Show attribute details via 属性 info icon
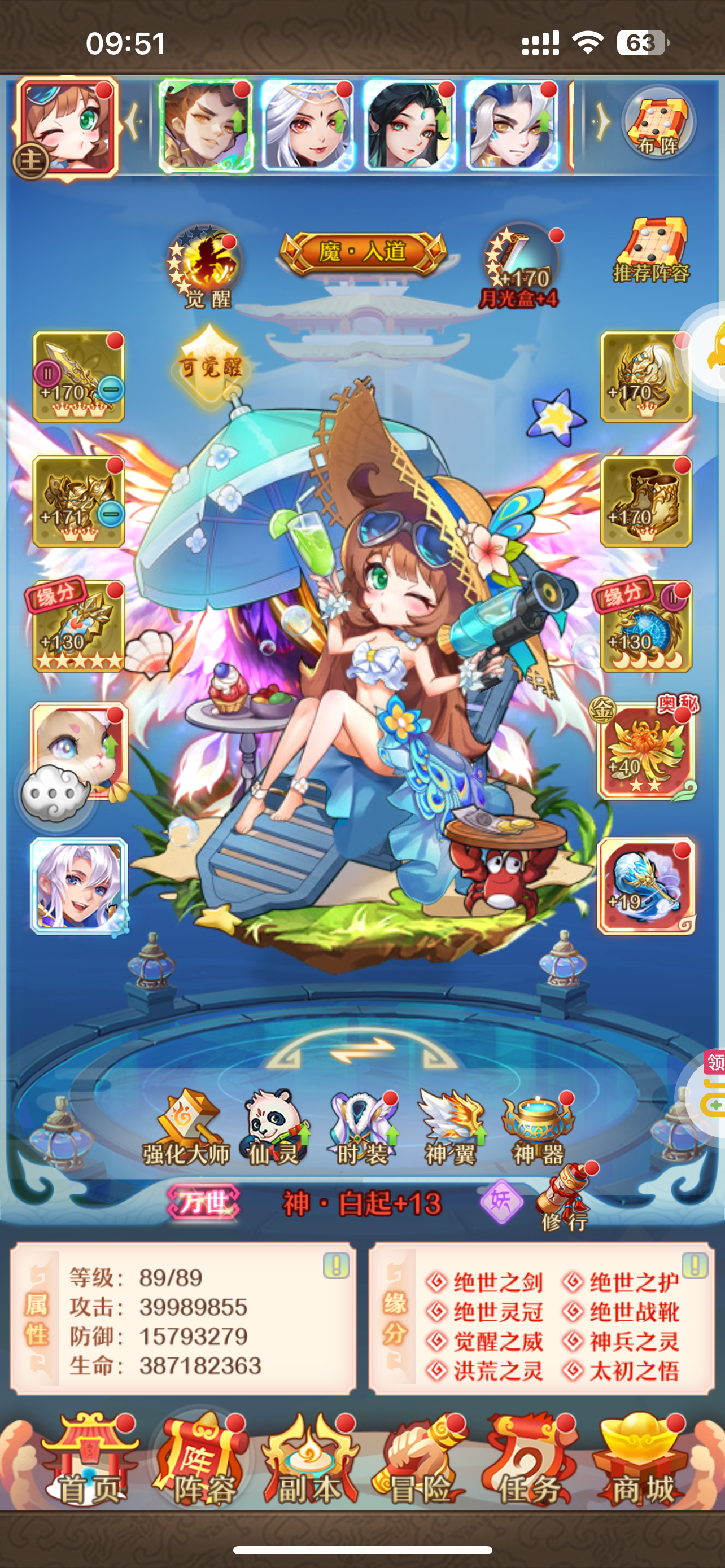The image size is (725, 1568). point(336,1266)
